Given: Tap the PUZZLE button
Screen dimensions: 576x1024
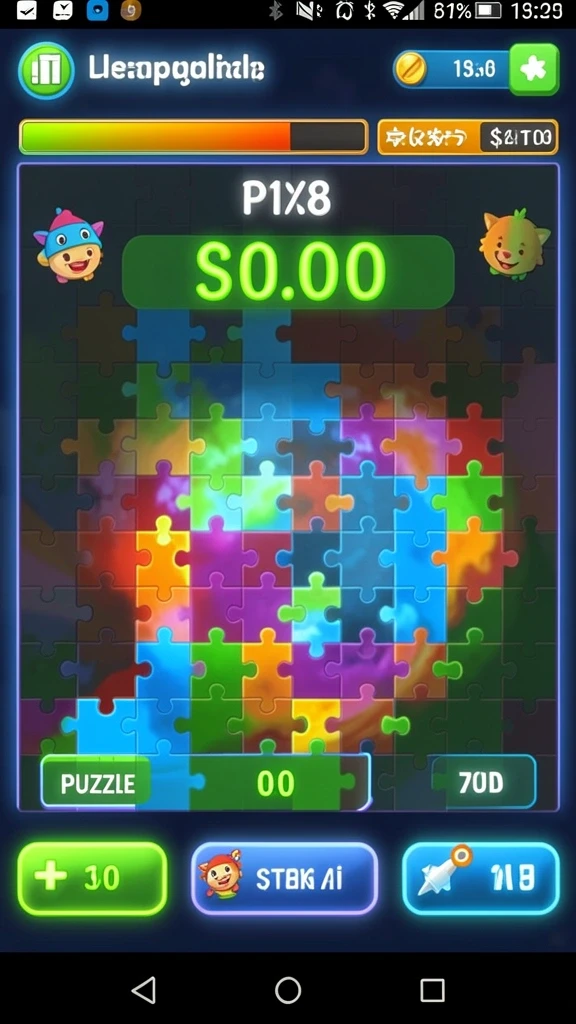Looking at the screenshot, I should pos(96,783).
